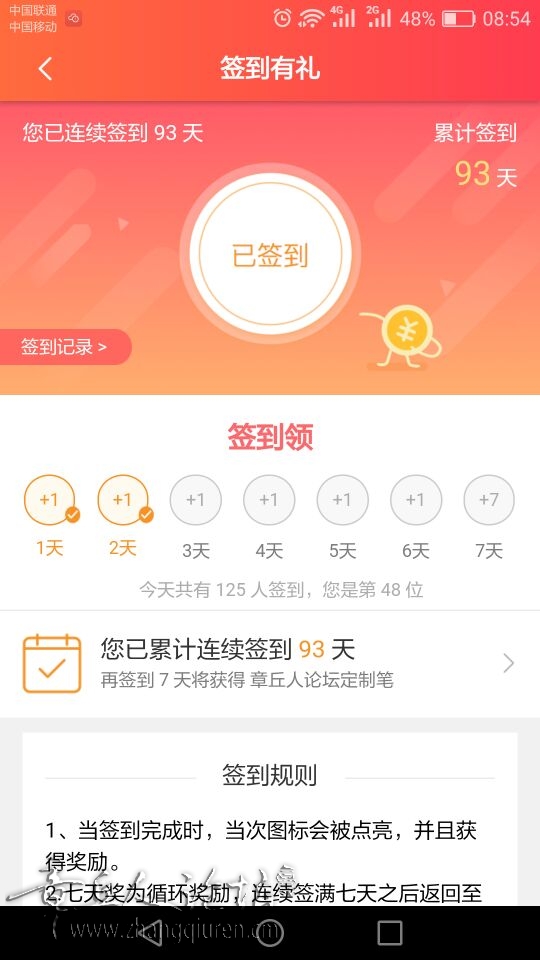
Task: Go back using the top-left arrow
Action: [45, 69]
